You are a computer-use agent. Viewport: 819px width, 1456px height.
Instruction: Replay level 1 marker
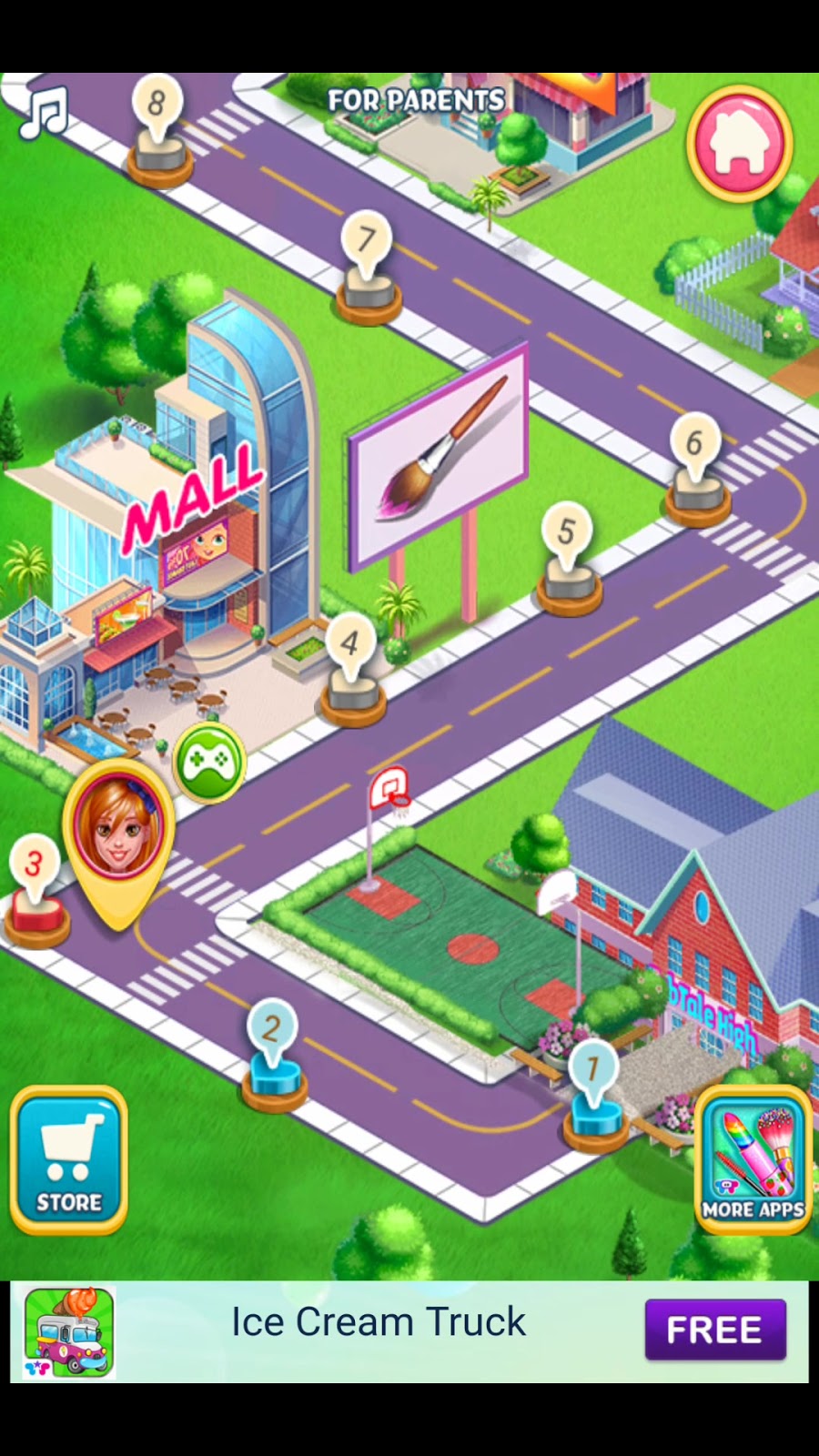[594, 1094]
